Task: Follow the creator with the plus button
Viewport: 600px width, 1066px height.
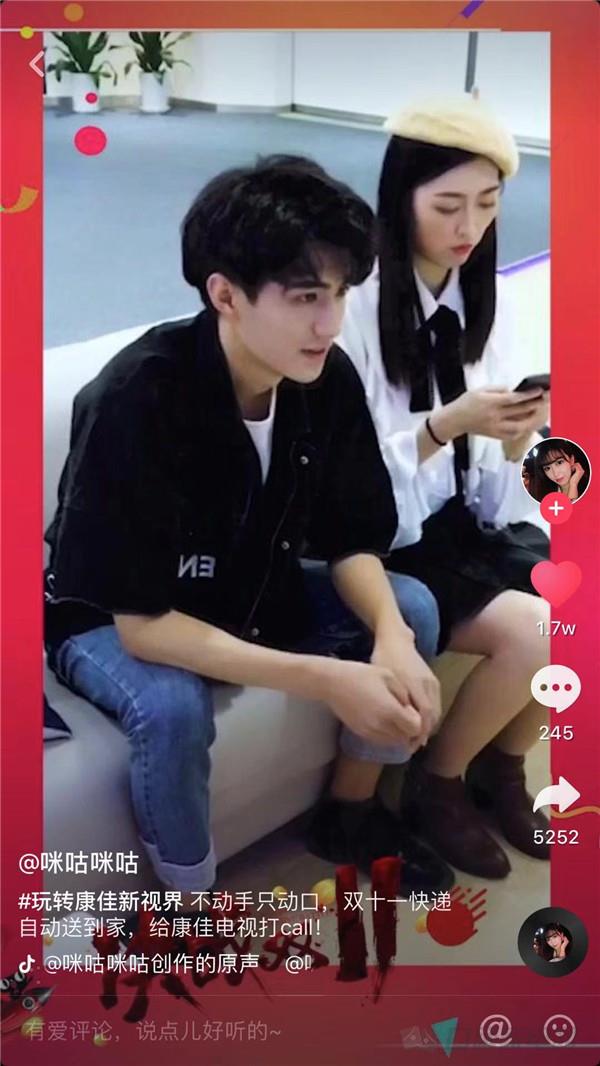Action: 556,509
